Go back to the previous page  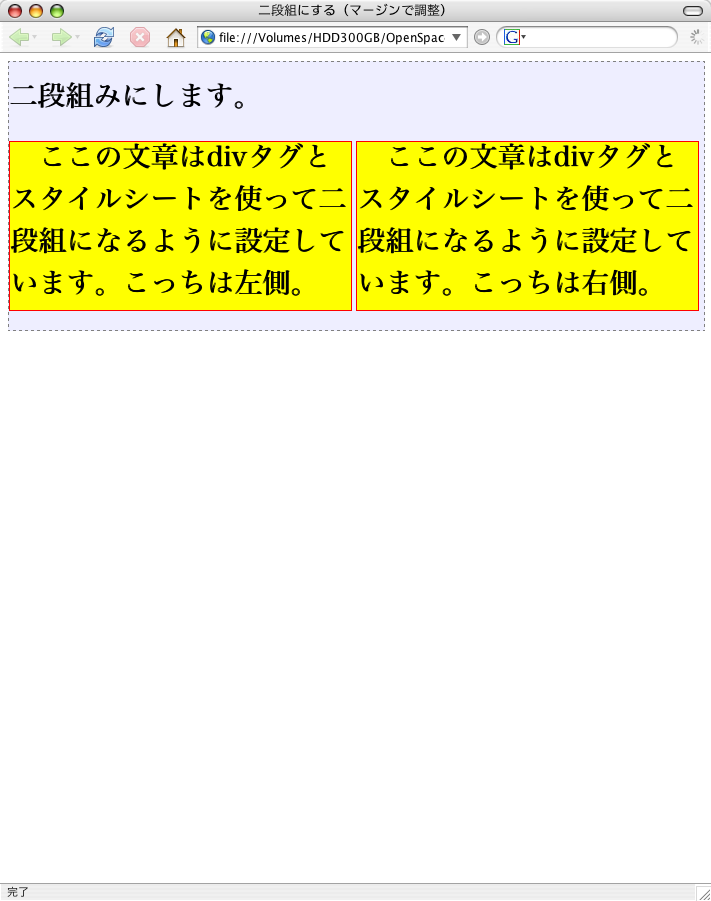18,37
